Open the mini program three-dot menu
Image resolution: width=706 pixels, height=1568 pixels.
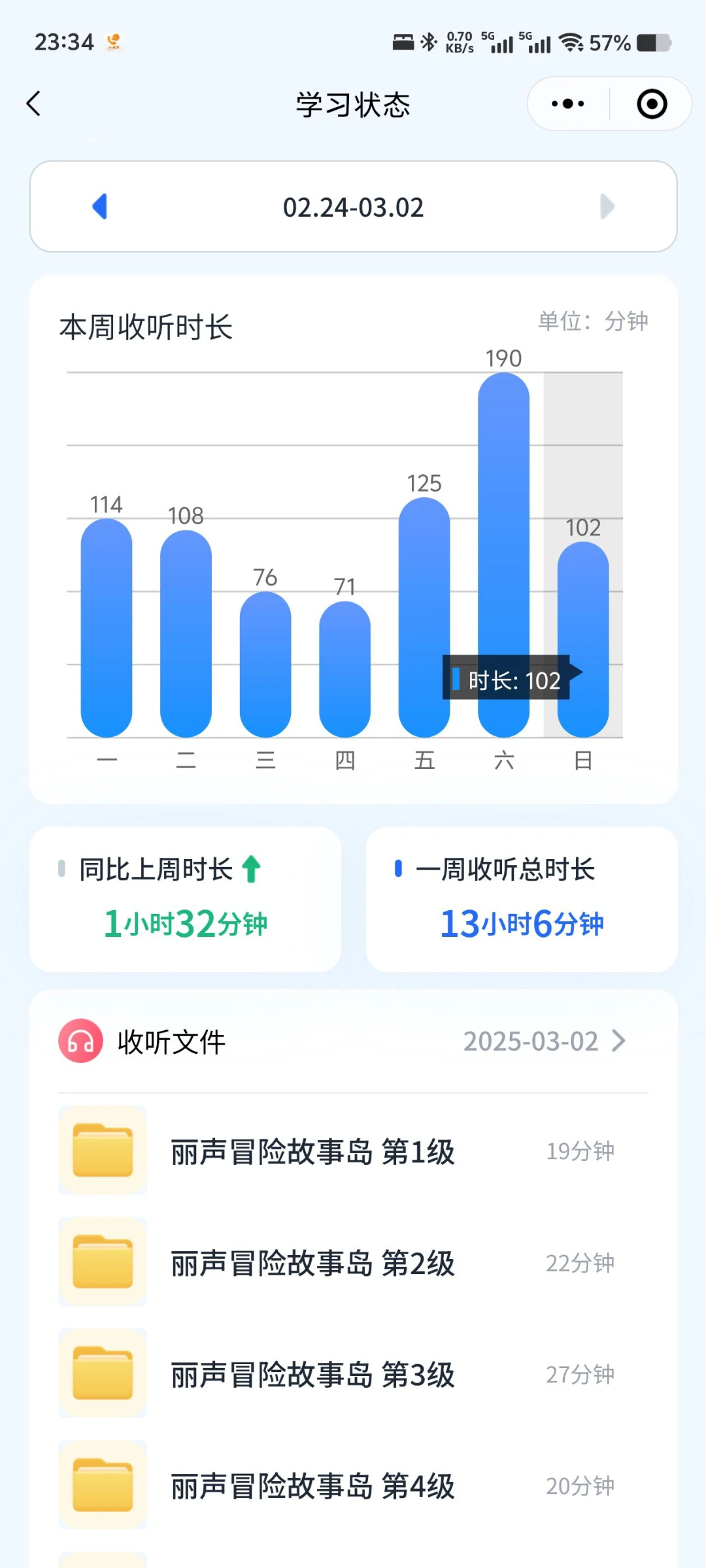click(x=567, y=103)
